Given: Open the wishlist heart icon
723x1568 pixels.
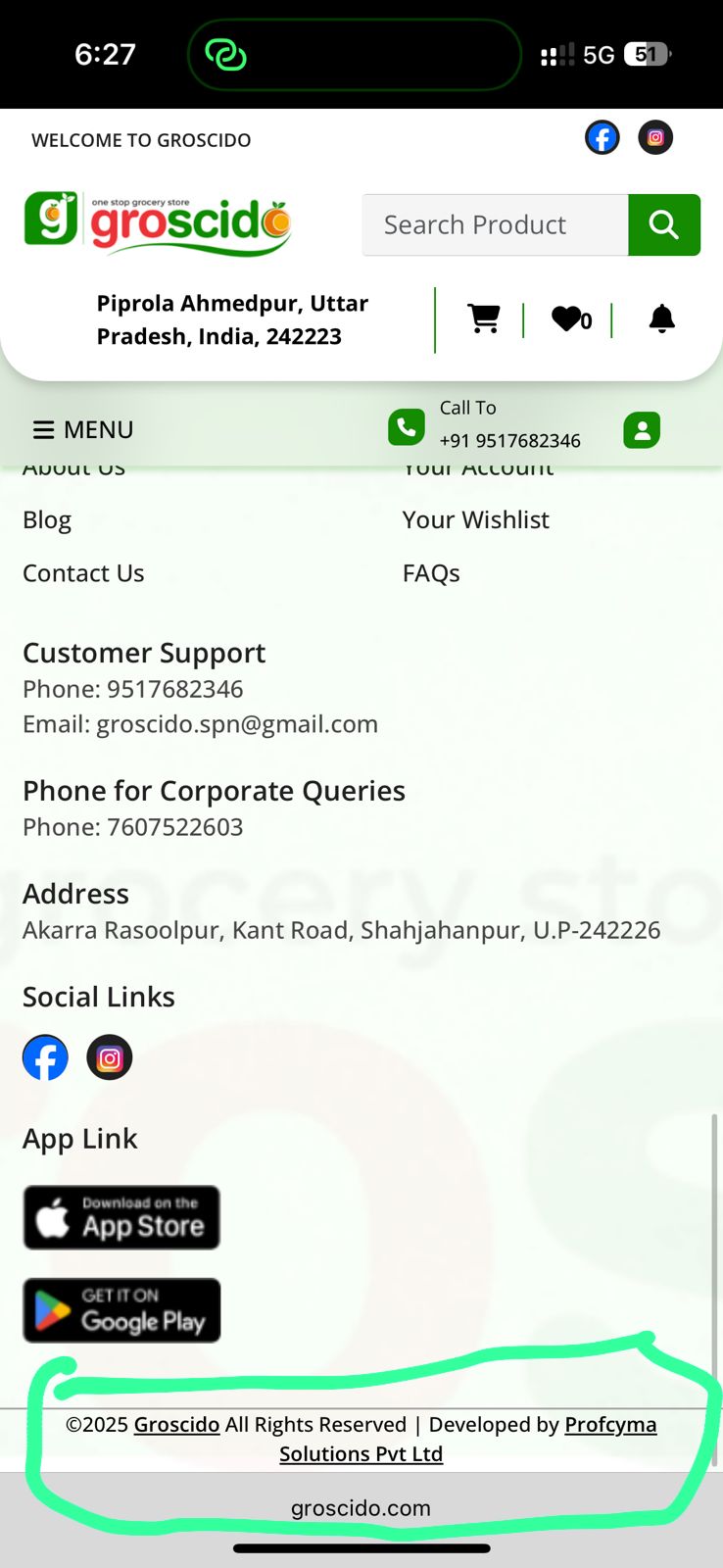Looking at the screenshot, I should pyautogui.click(x=568, y=319).
